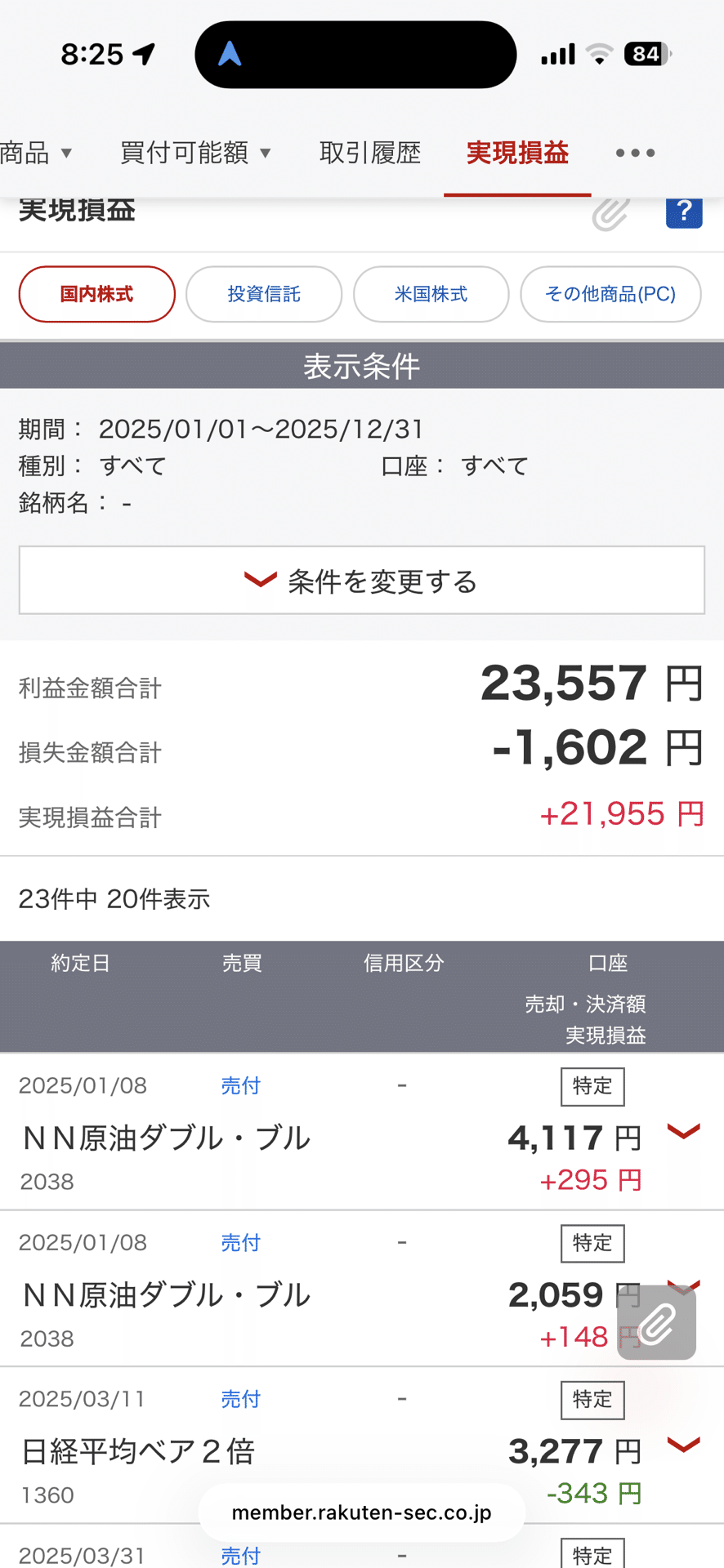The image size is (724, 1568).
Task: Tap the cellular signal bars icon
Action: click(556, 54)
